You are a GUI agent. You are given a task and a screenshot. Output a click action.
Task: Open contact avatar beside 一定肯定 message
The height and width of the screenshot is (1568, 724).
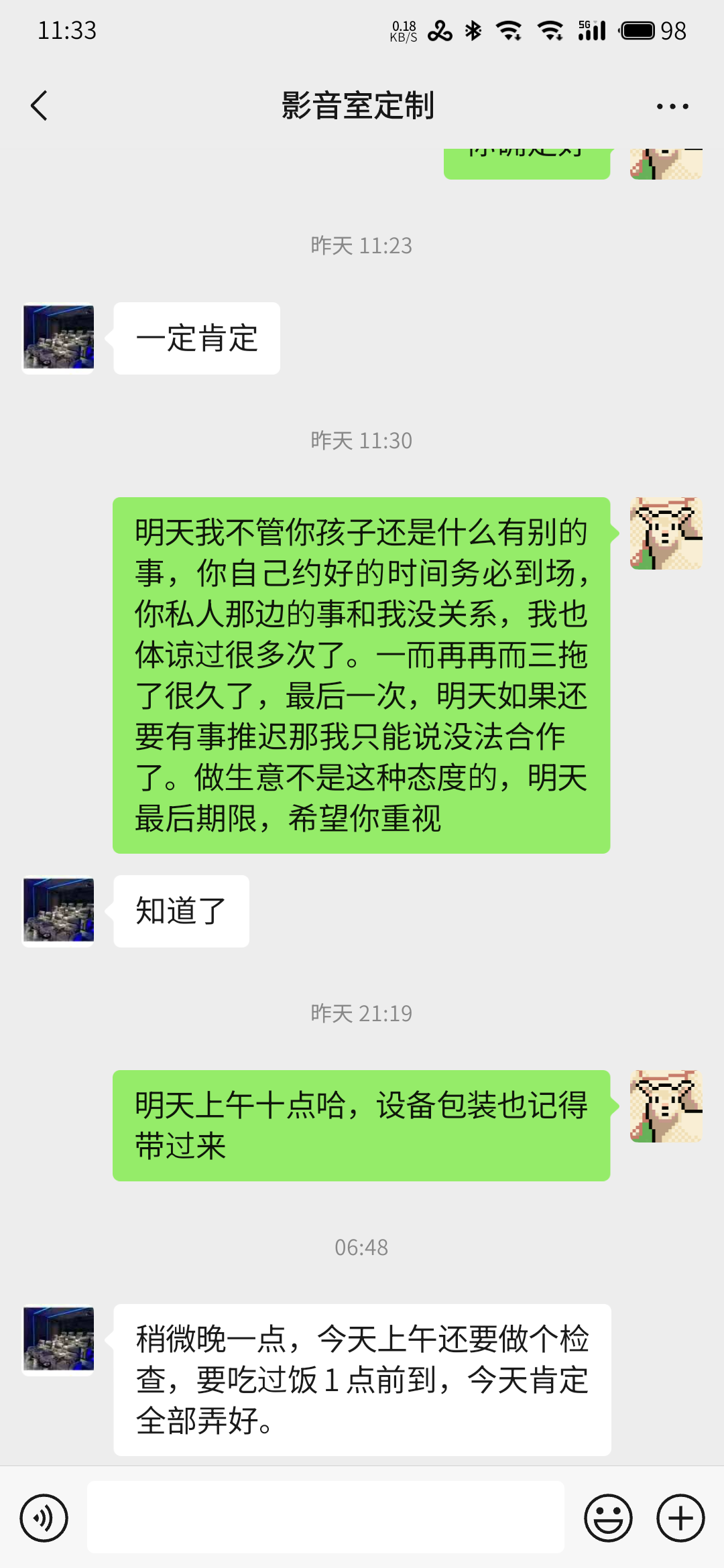pos(58,338)
